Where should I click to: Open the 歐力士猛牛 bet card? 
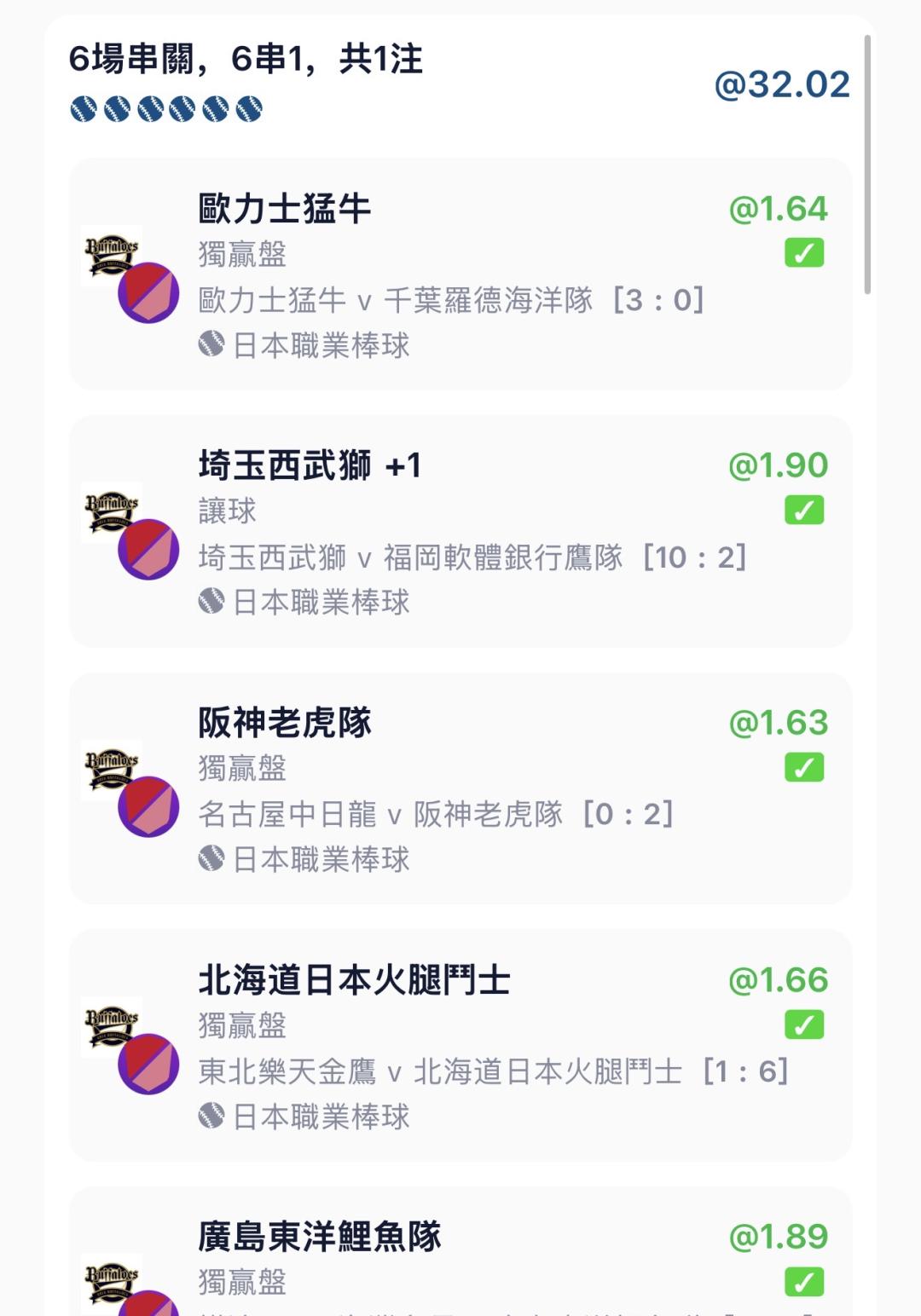(460, 274)
